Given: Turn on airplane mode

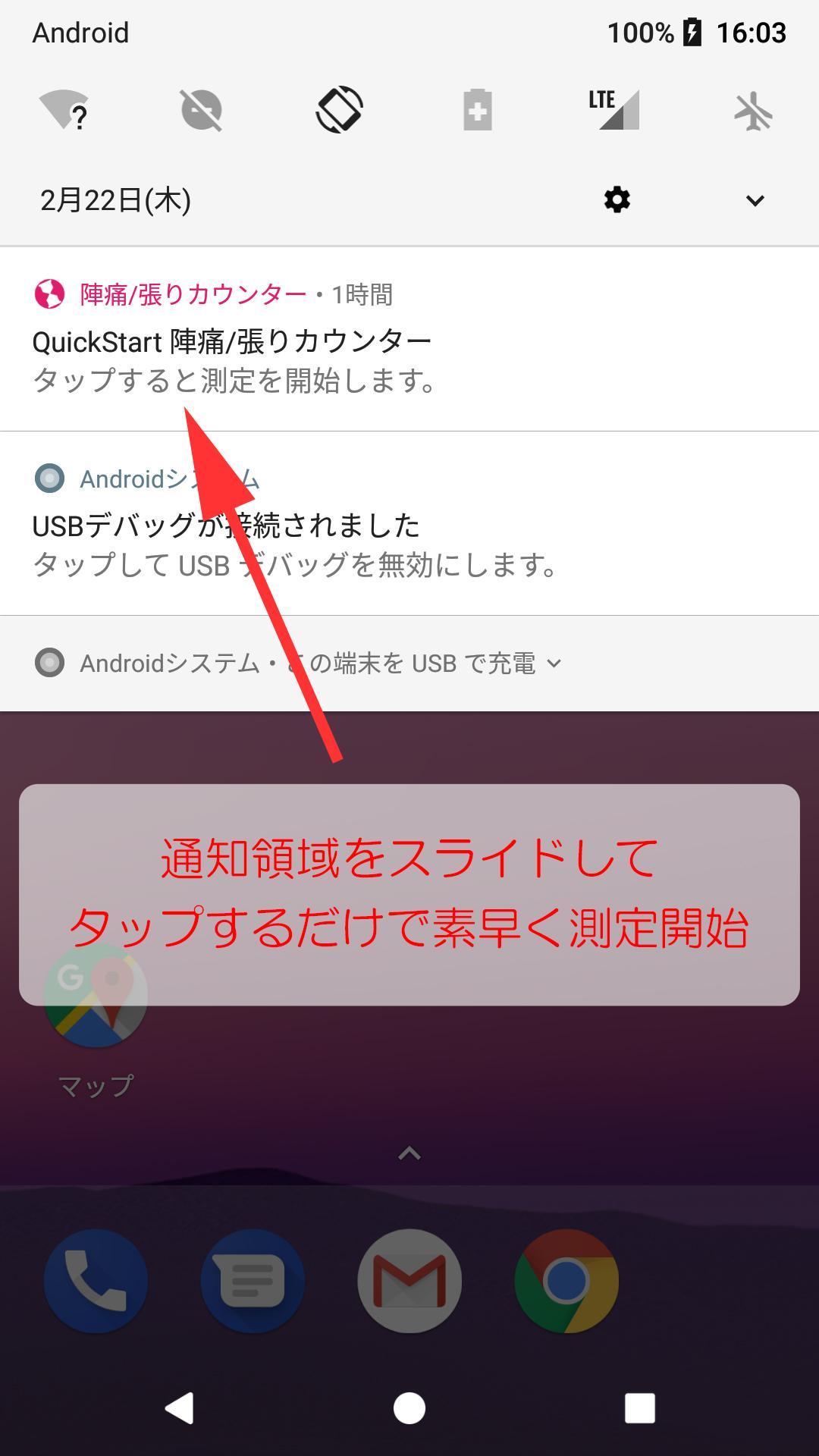Looking at the screenshot, I should click(x=753, y=111).
